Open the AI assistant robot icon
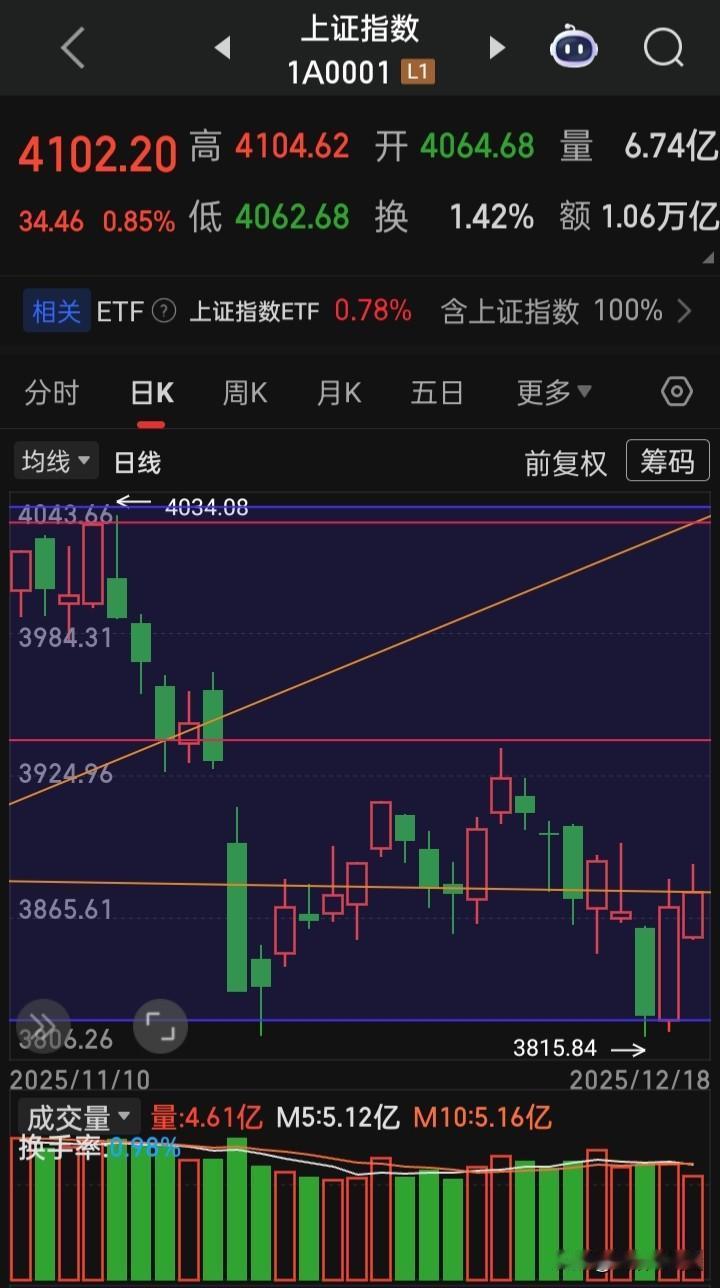Screen dimensions: 720x1288 [573, 47]
